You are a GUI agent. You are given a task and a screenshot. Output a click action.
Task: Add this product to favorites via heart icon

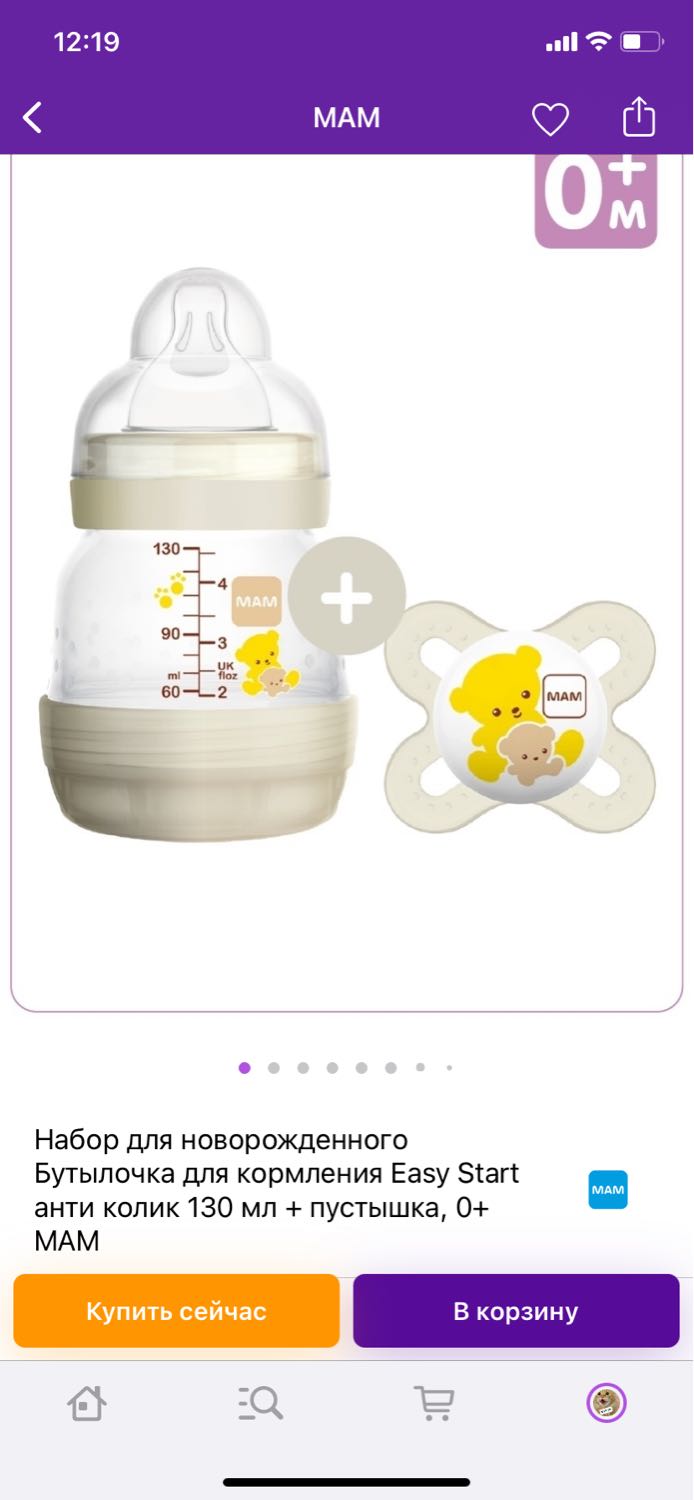550,119
